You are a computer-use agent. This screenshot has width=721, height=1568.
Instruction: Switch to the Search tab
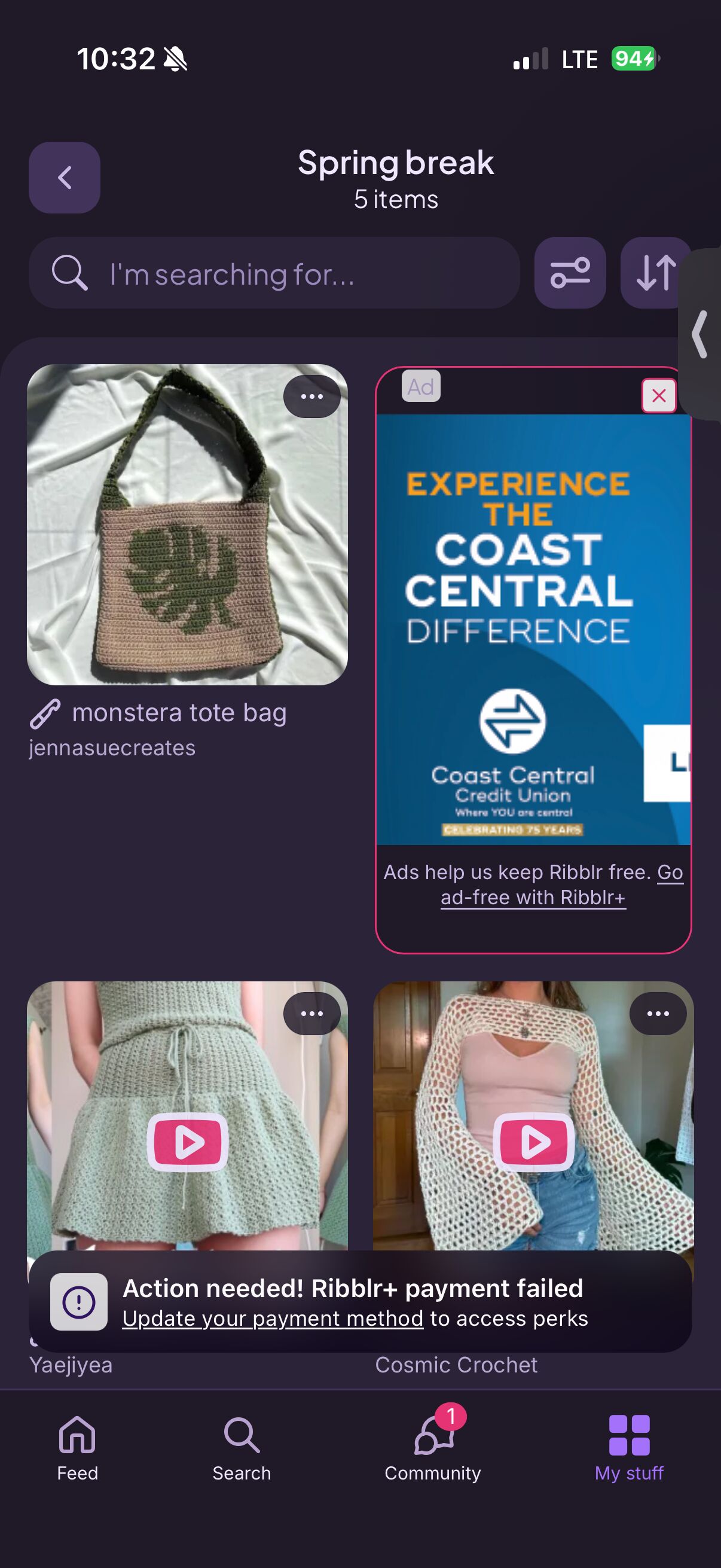[x=242, y=1448]
